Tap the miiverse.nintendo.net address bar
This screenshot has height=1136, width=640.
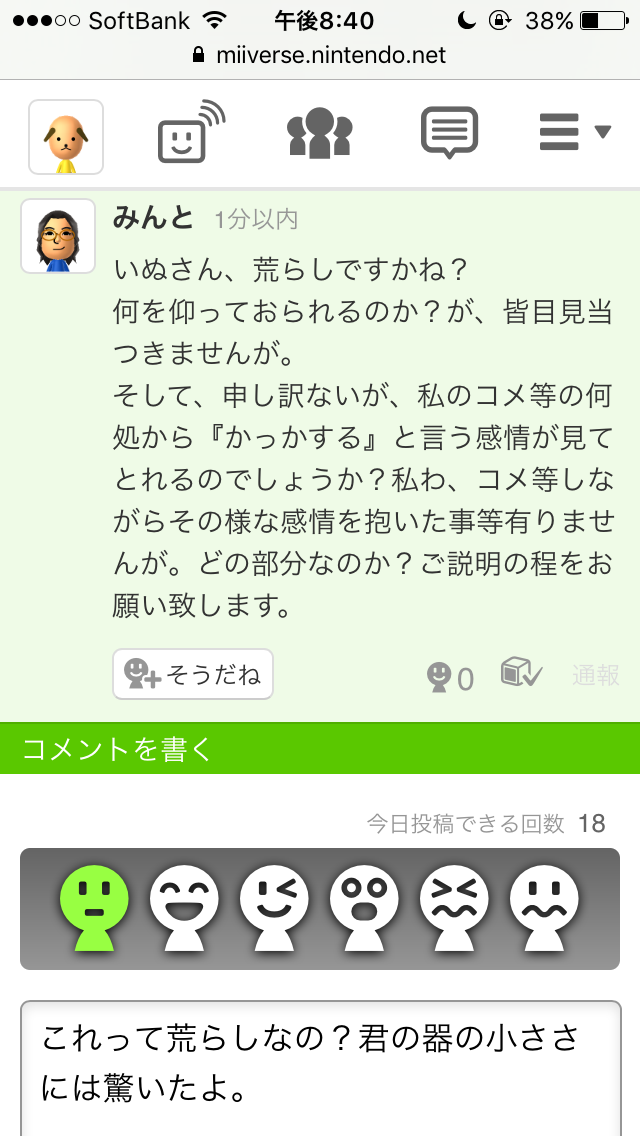click(320, 55)
